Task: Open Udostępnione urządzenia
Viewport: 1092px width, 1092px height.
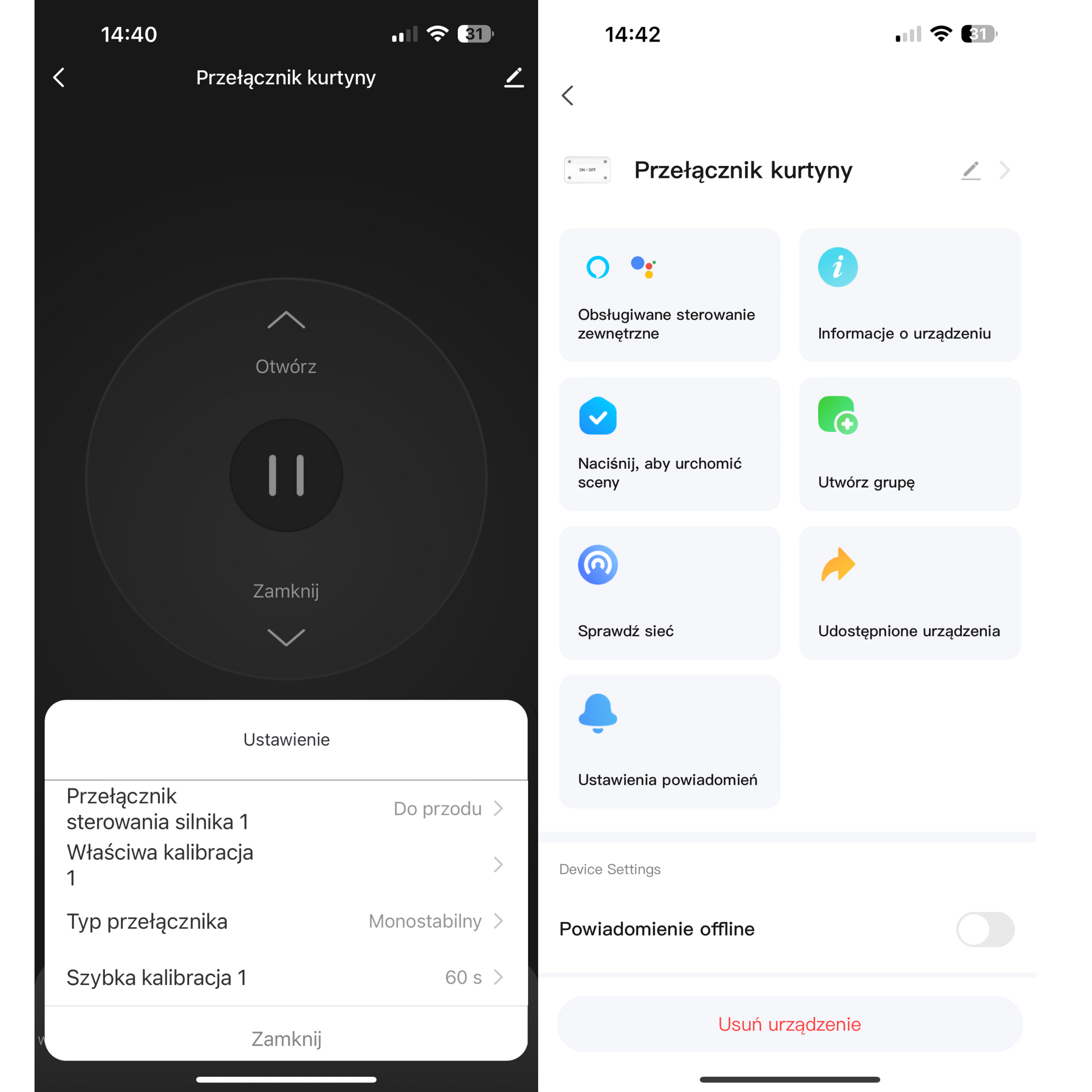Action: point(910,593)
